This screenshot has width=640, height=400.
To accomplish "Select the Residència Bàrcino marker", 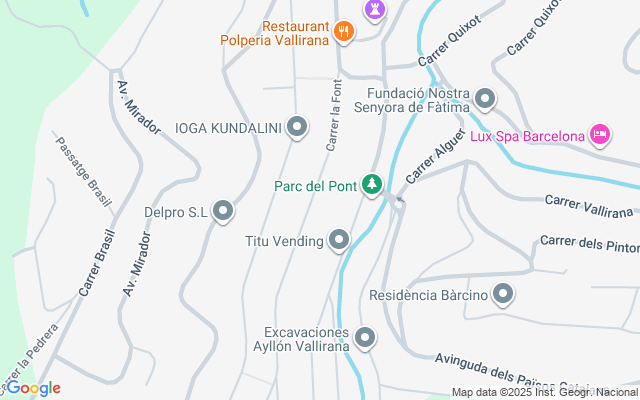I will [504, 294].
